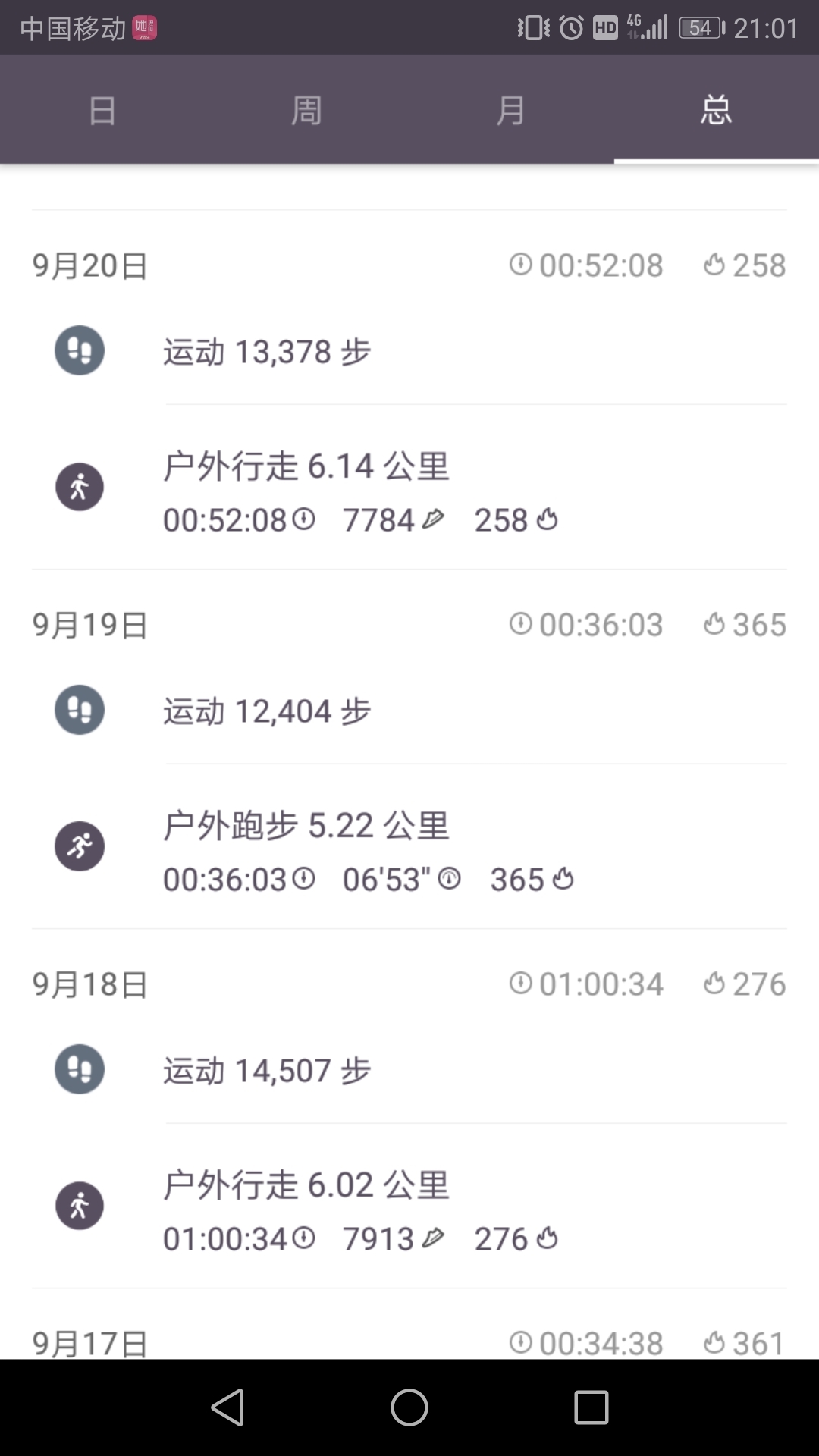
Task: Open the 户外跑步 5.22 公里 run
Action: tap(409, 846)
